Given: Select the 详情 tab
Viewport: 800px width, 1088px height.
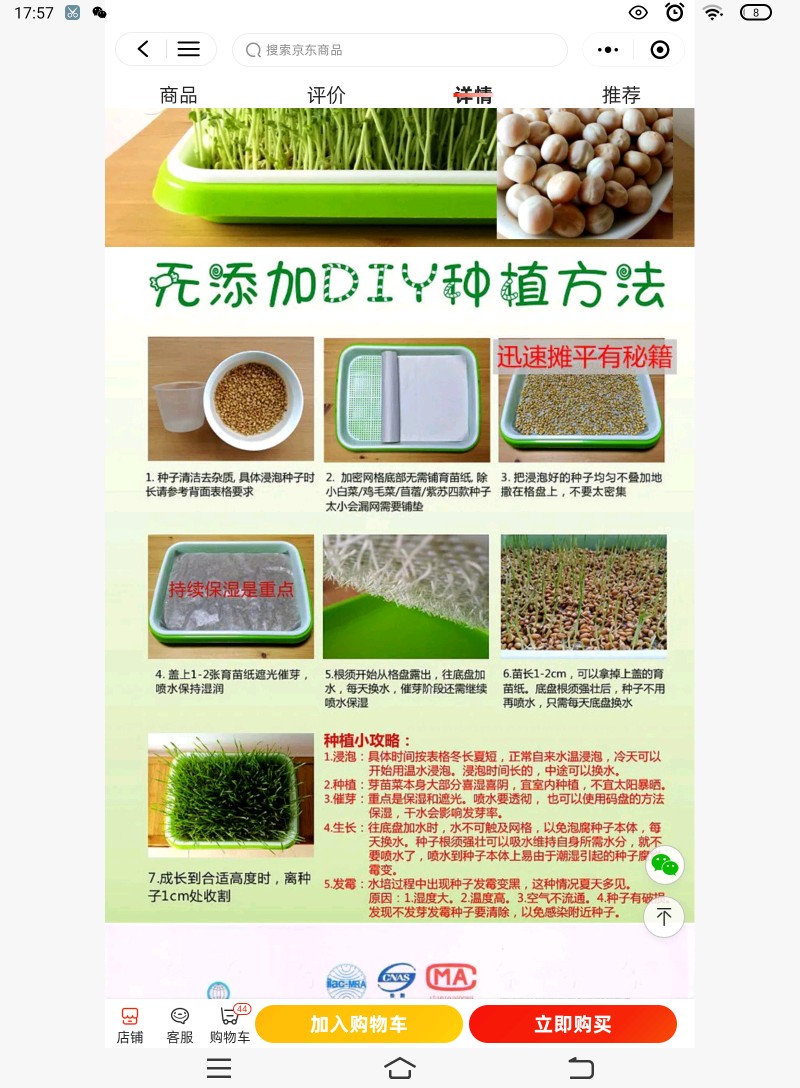Looking at the screenshot, I should click(x=473, y=95).
